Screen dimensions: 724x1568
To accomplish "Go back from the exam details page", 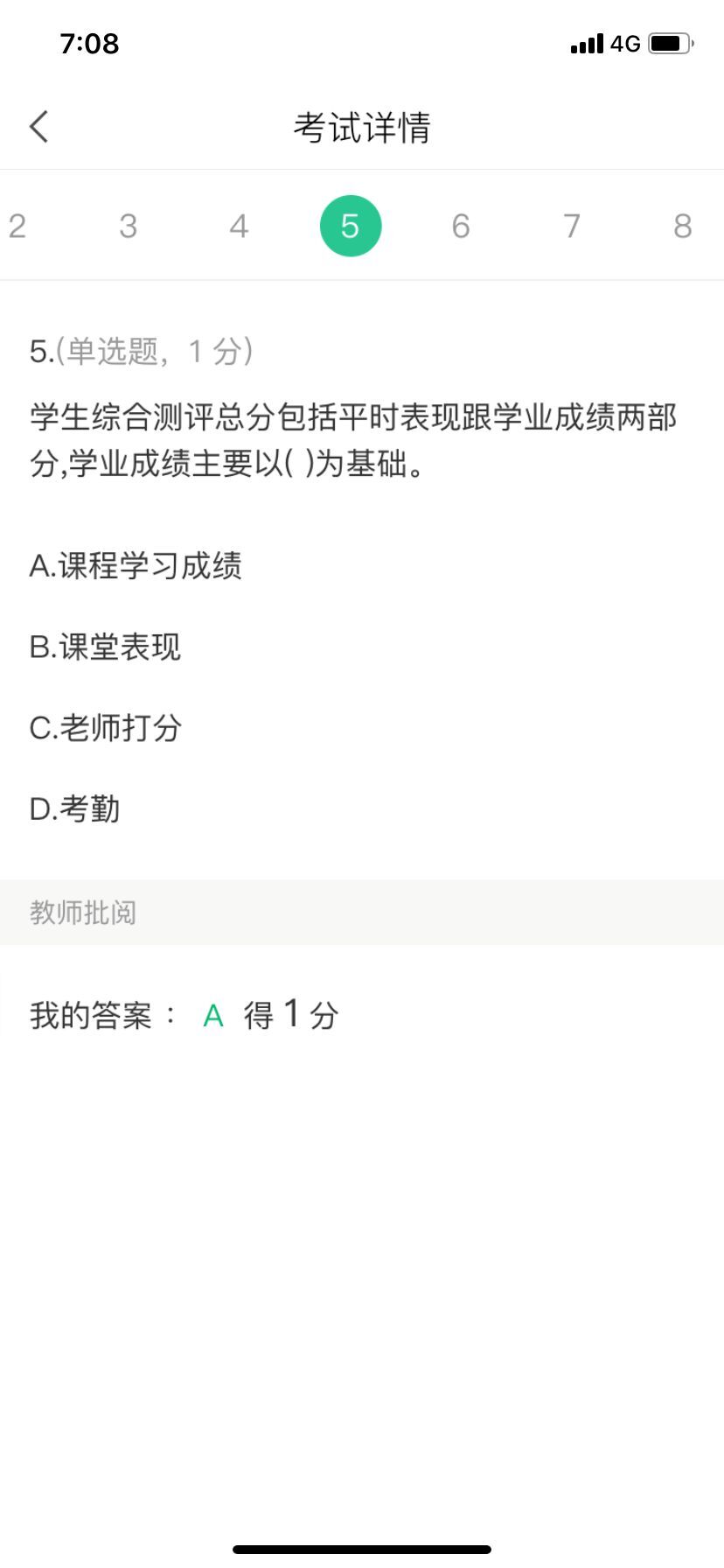I will point(39,127).
